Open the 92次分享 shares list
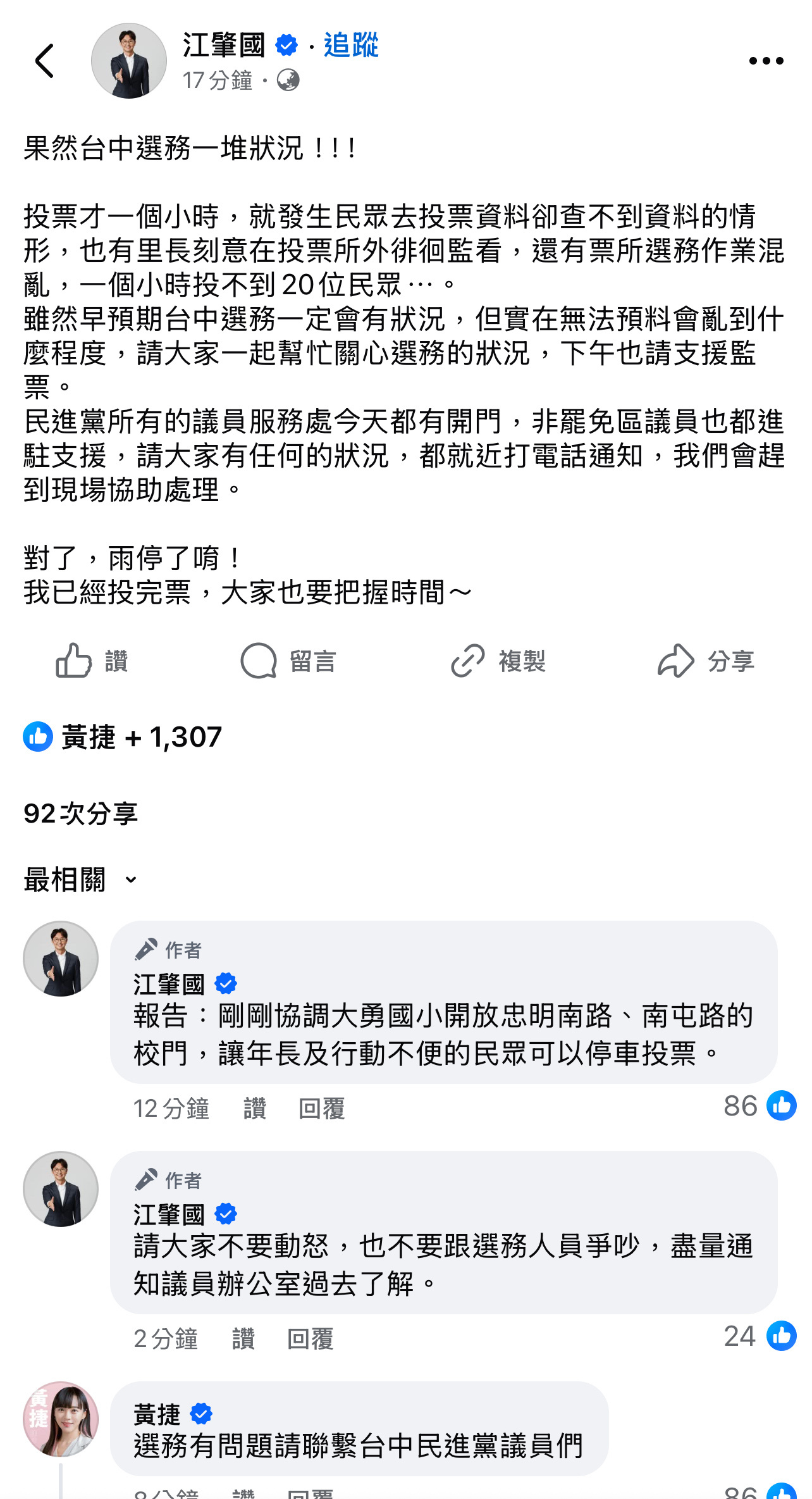The image size is (812, 1499). point(80,813)
